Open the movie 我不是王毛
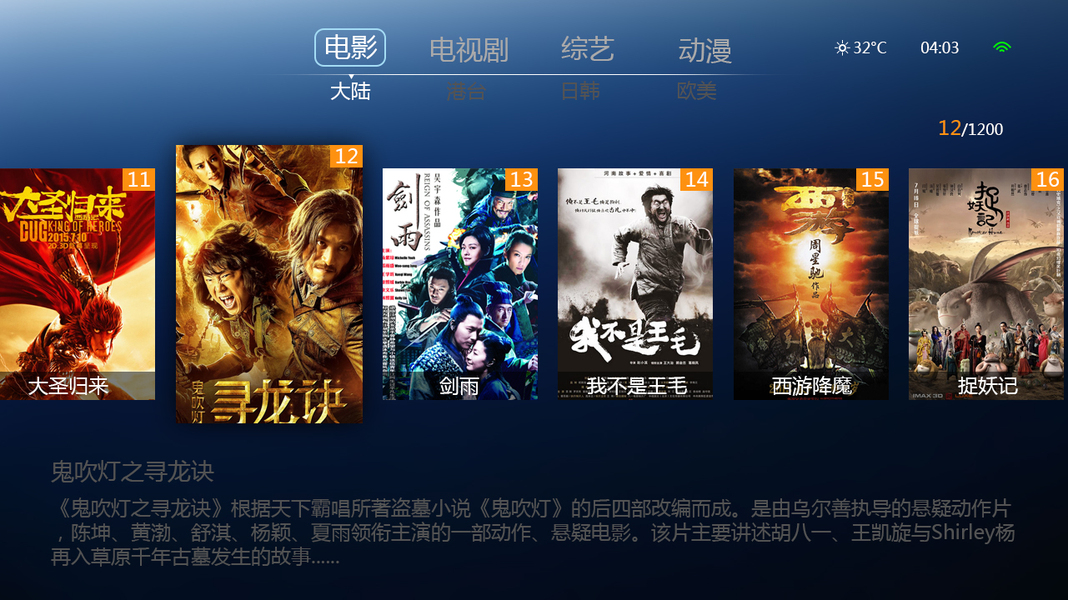This screenshot has height=600, width=1068. pos(635,284)
